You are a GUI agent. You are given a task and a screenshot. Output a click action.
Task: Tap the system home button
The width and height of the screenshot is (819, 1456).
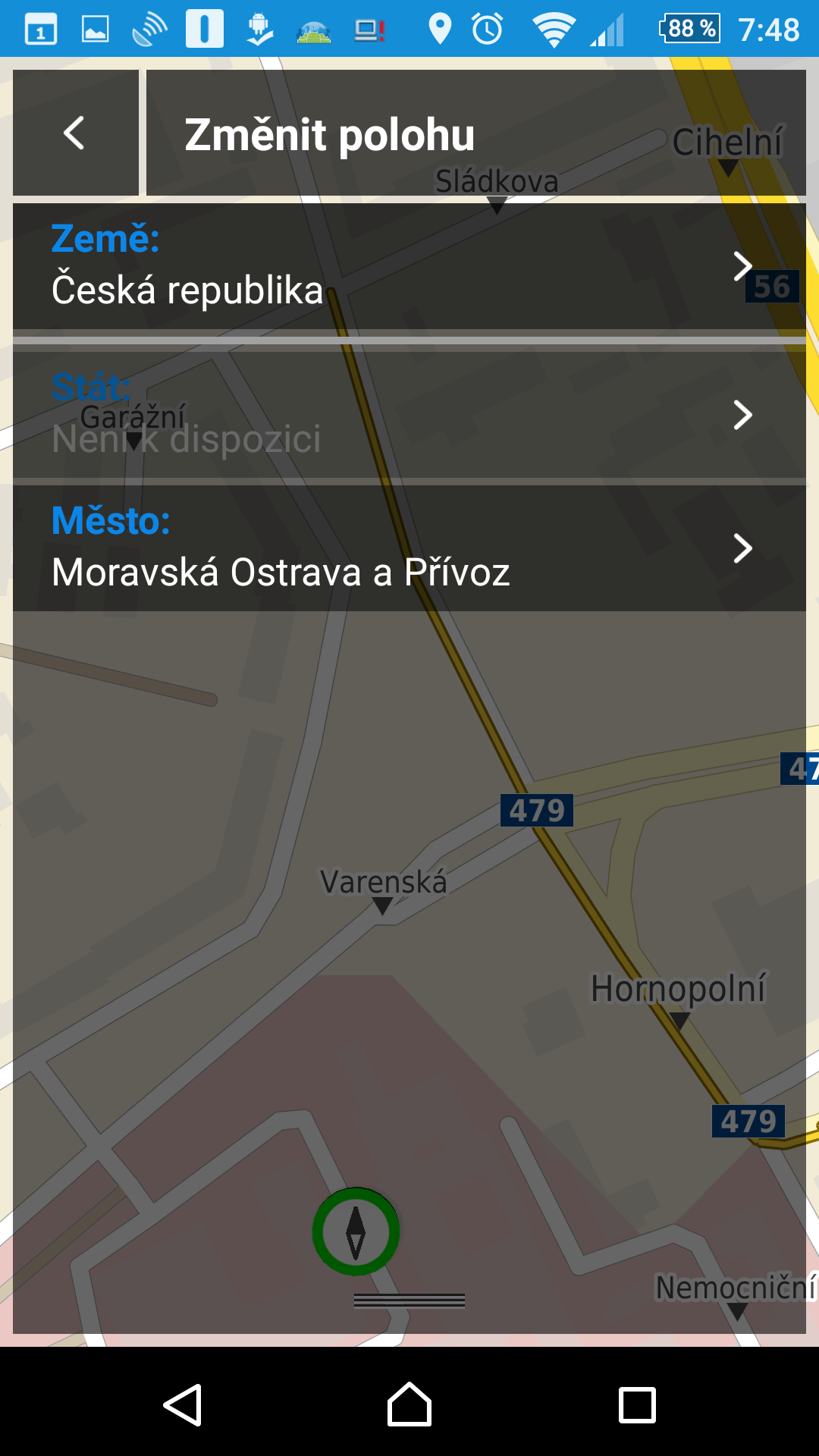click(x=409, y=1405)
